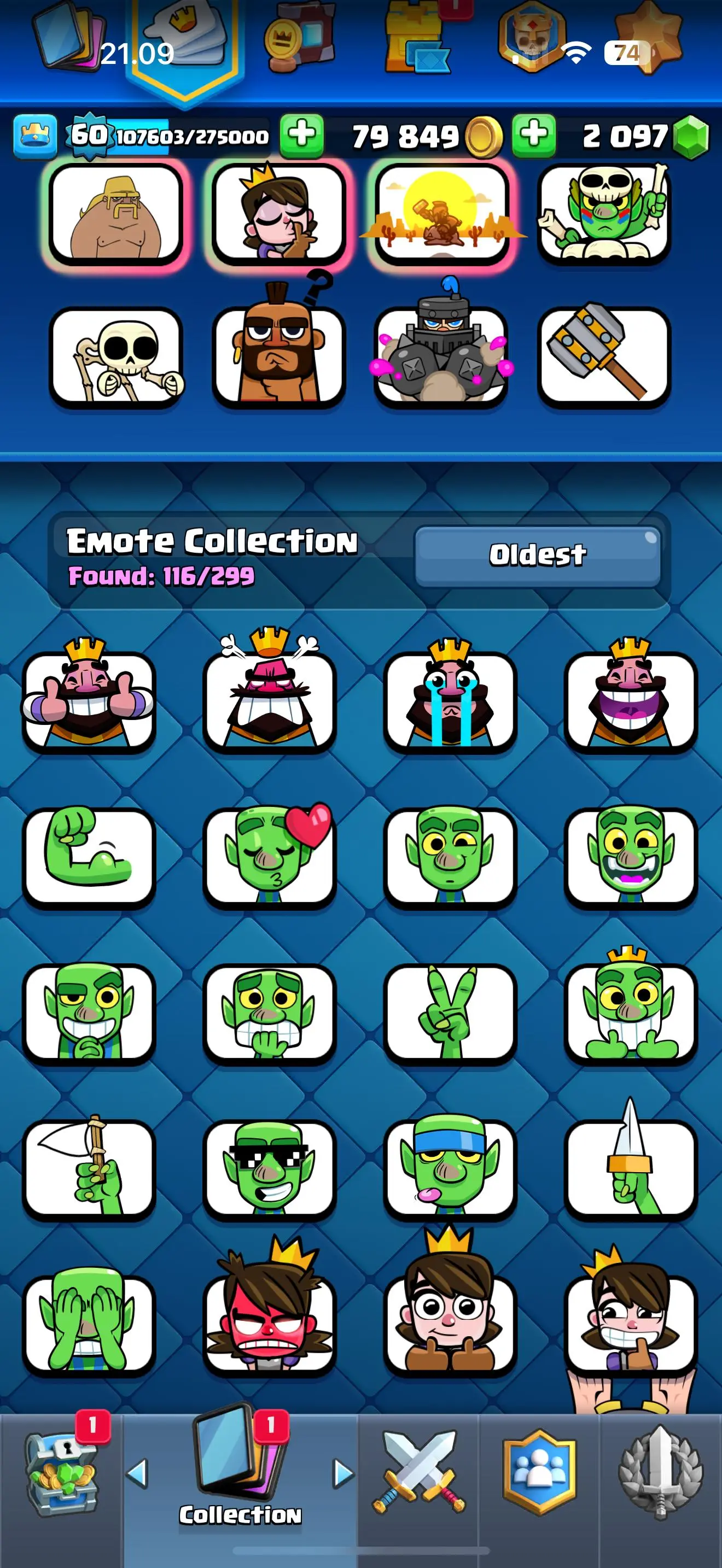Select the angry red Princess emote
722x1568 pixels.
[x=270, y=1324]
